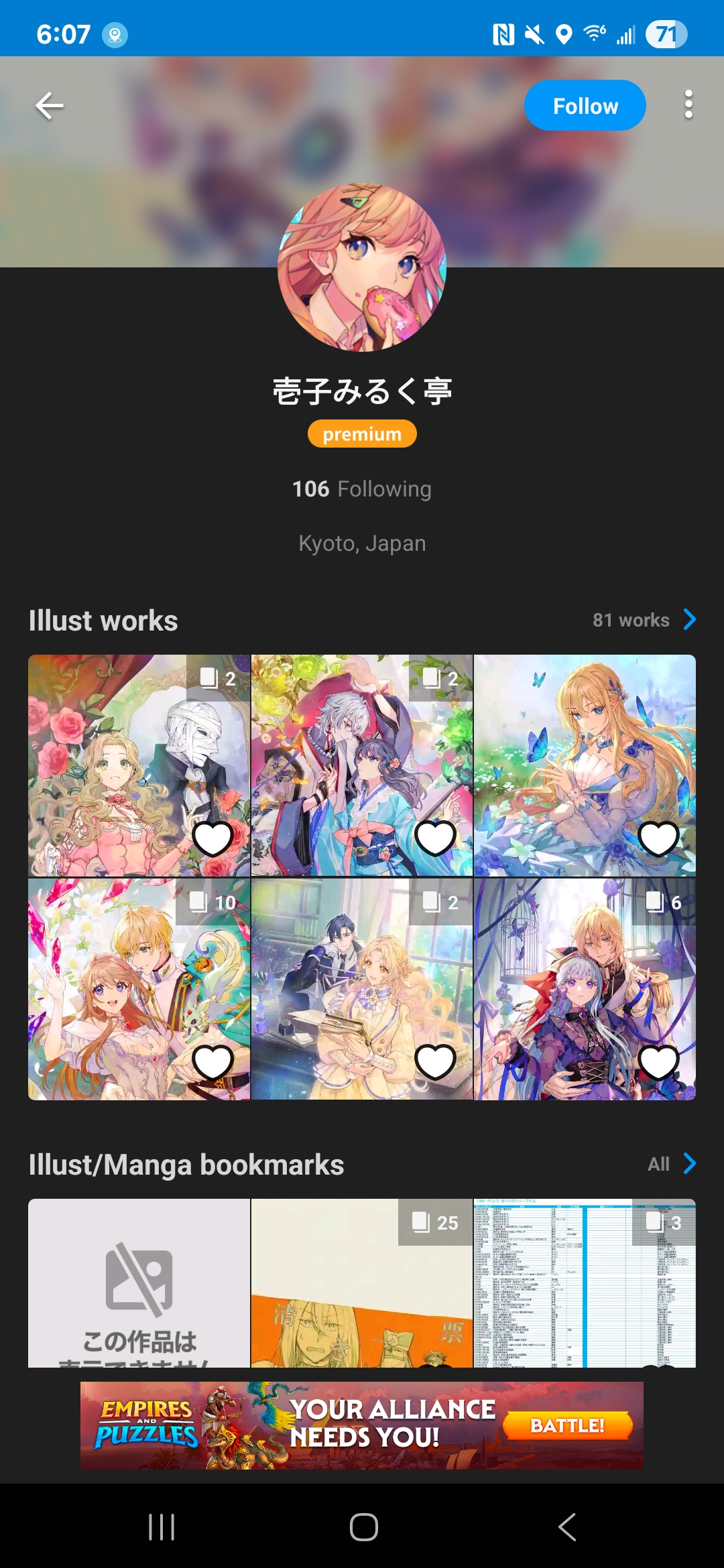
Task: Like the blonde elf with butterflies illustration
Action: point(658,838)
